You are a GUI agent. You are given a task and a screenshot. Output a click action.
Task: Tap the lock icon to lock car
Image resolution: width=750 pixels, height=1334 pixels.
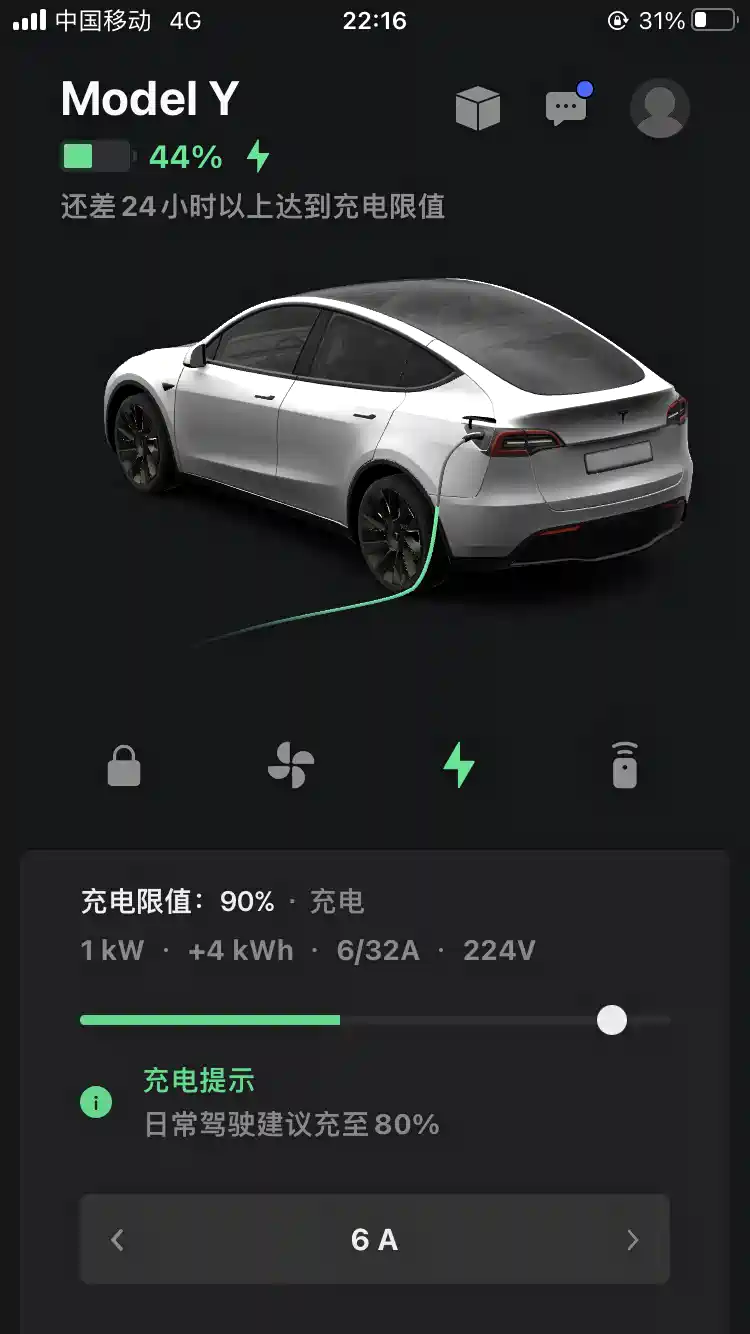click(124, 767)
